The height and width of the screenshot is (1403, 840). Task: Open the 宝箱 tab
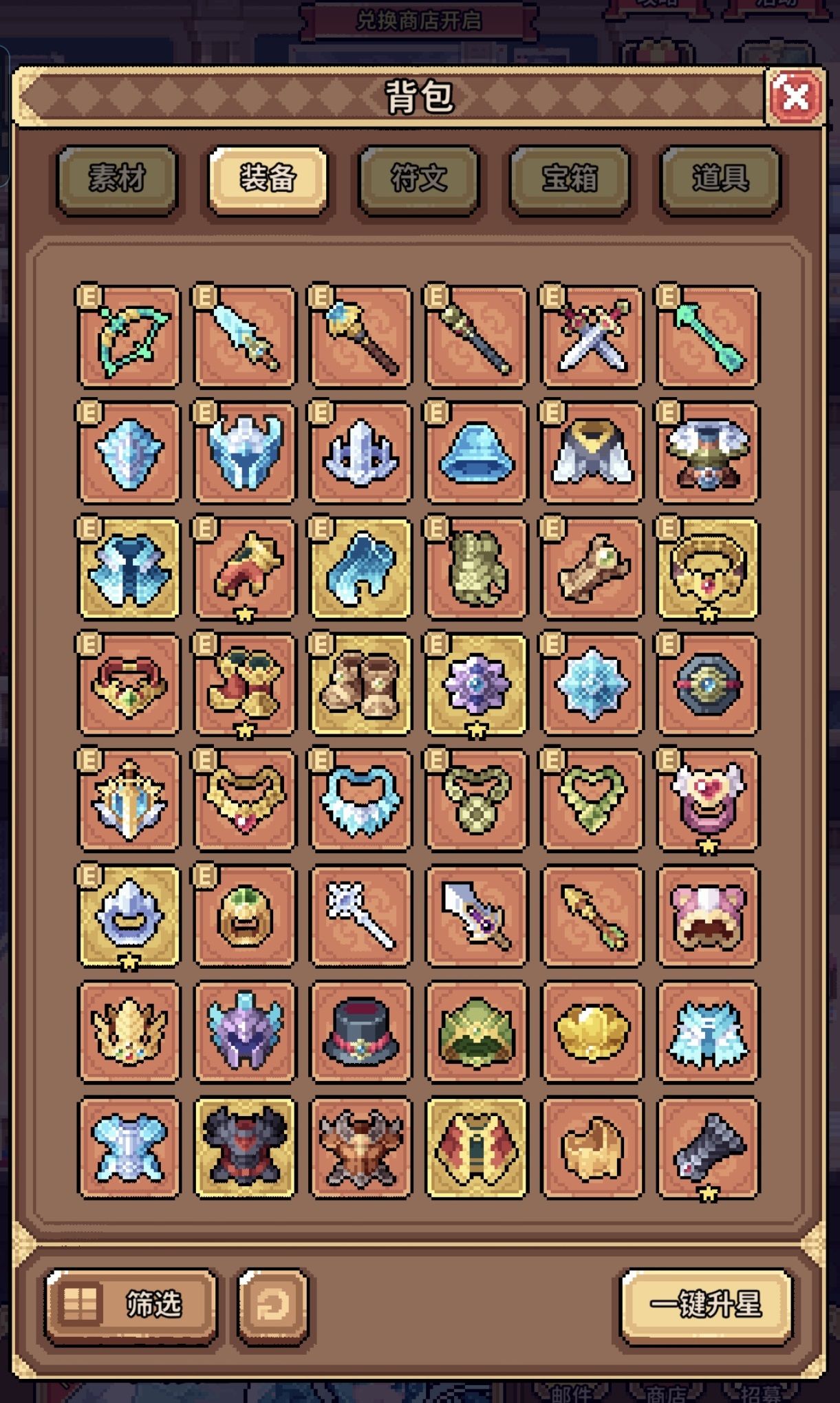(x=569, y=179)
